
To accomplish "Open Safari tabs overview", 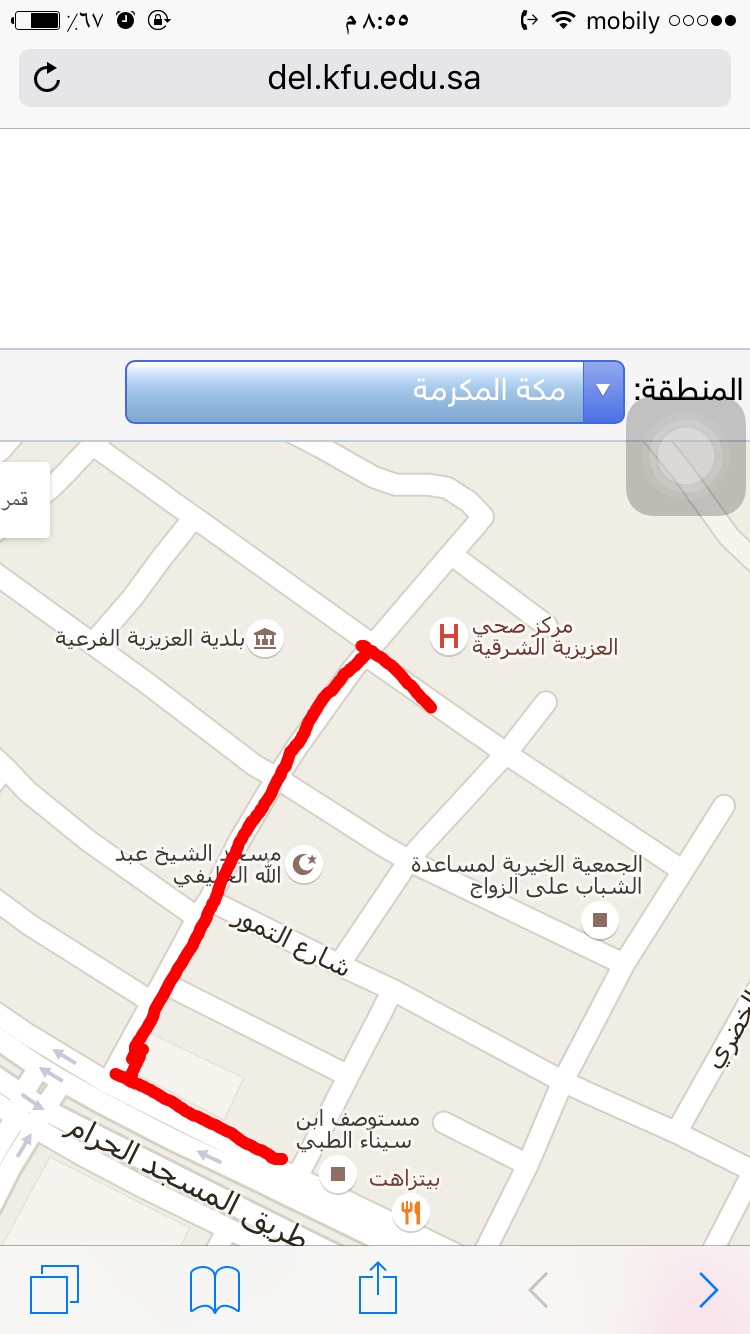I will point(54,1289).
